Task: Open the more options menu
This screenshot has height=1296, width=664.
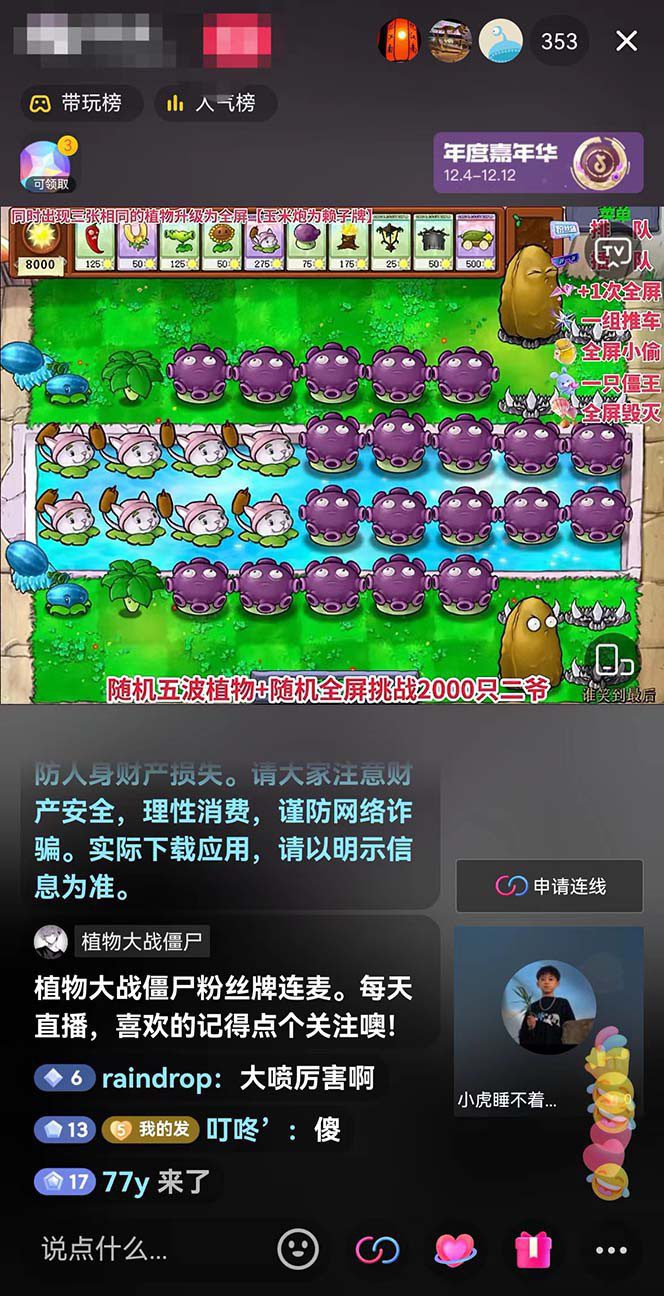Action: (611, 1249)
